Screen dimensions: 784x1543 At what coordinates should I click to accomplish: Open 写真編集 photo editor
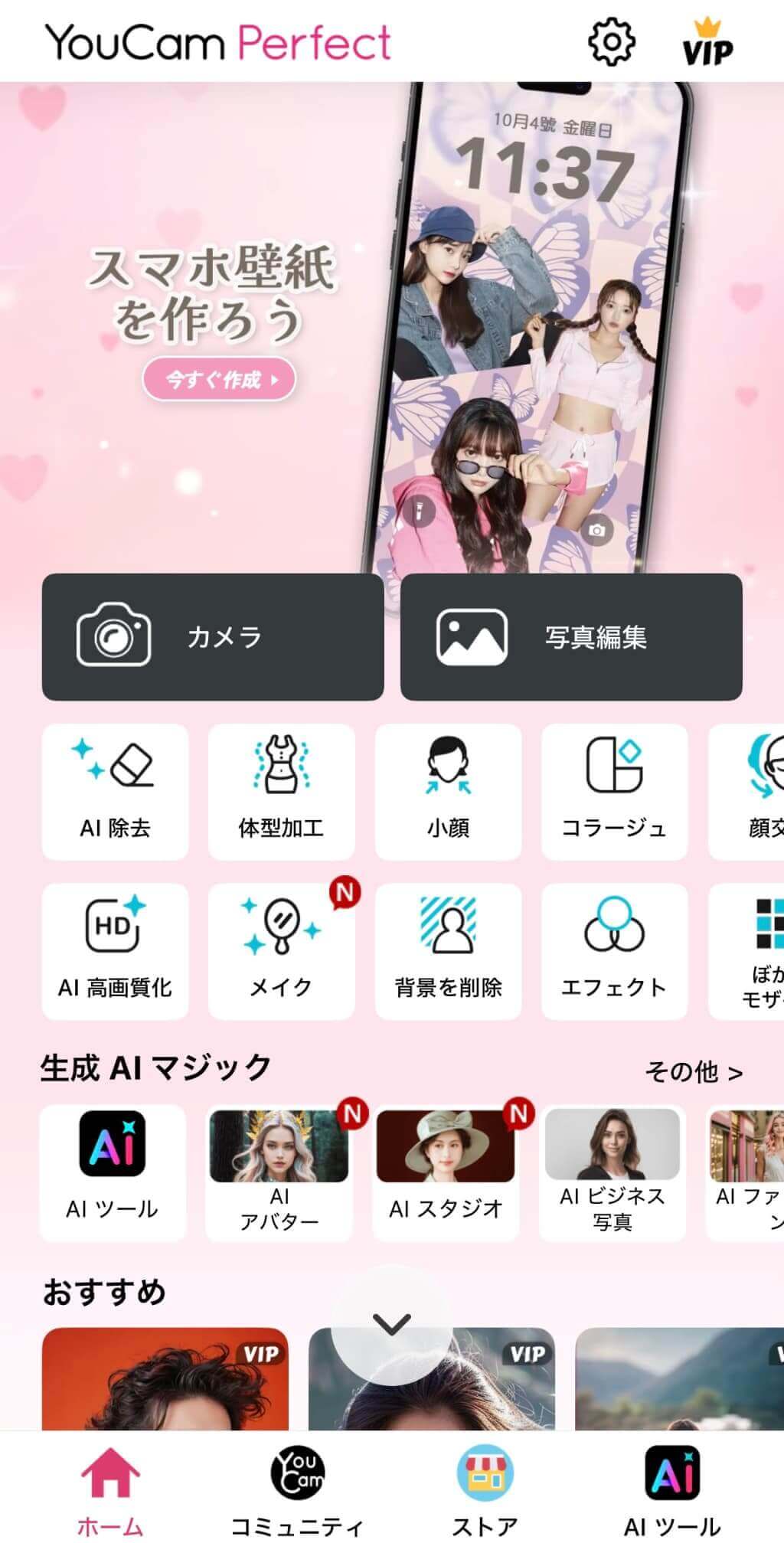571,636
